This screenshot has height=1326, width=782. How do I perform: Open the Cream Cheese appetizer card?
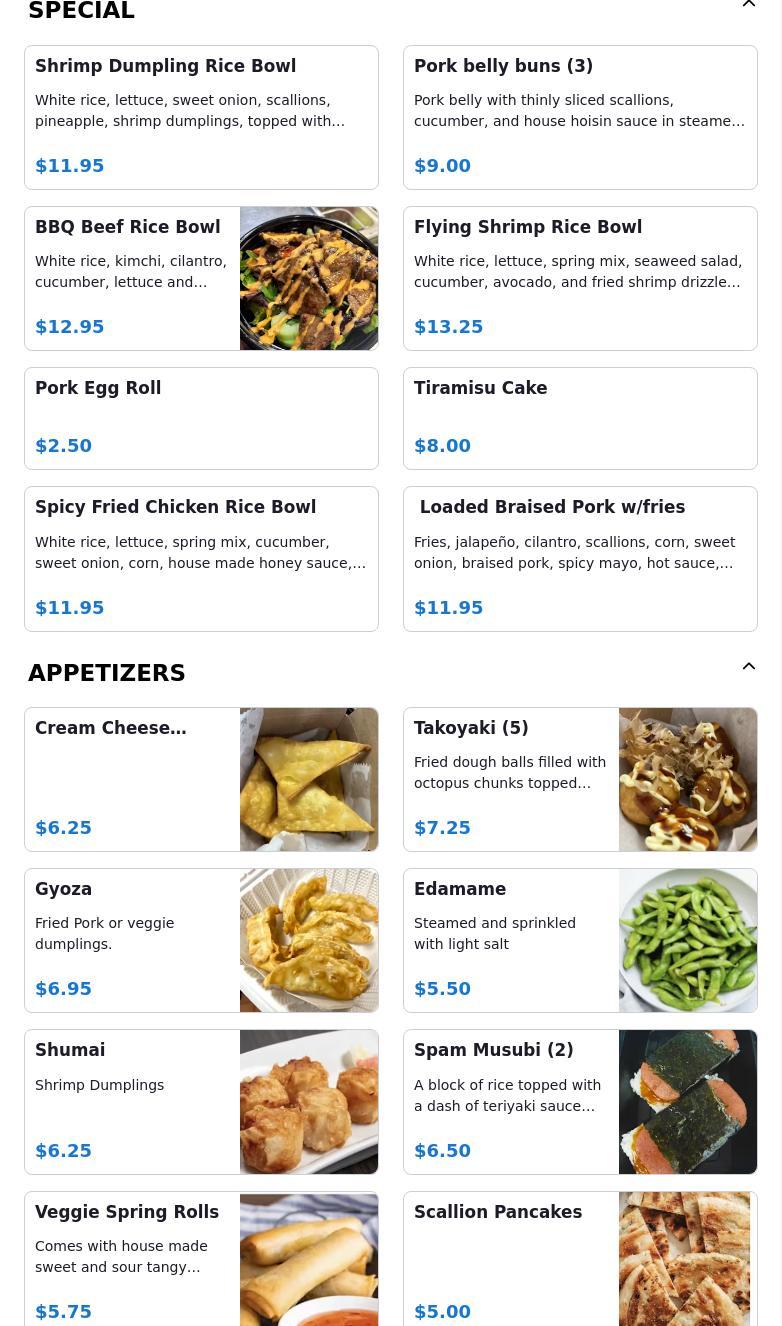click(x=201, y=779)
